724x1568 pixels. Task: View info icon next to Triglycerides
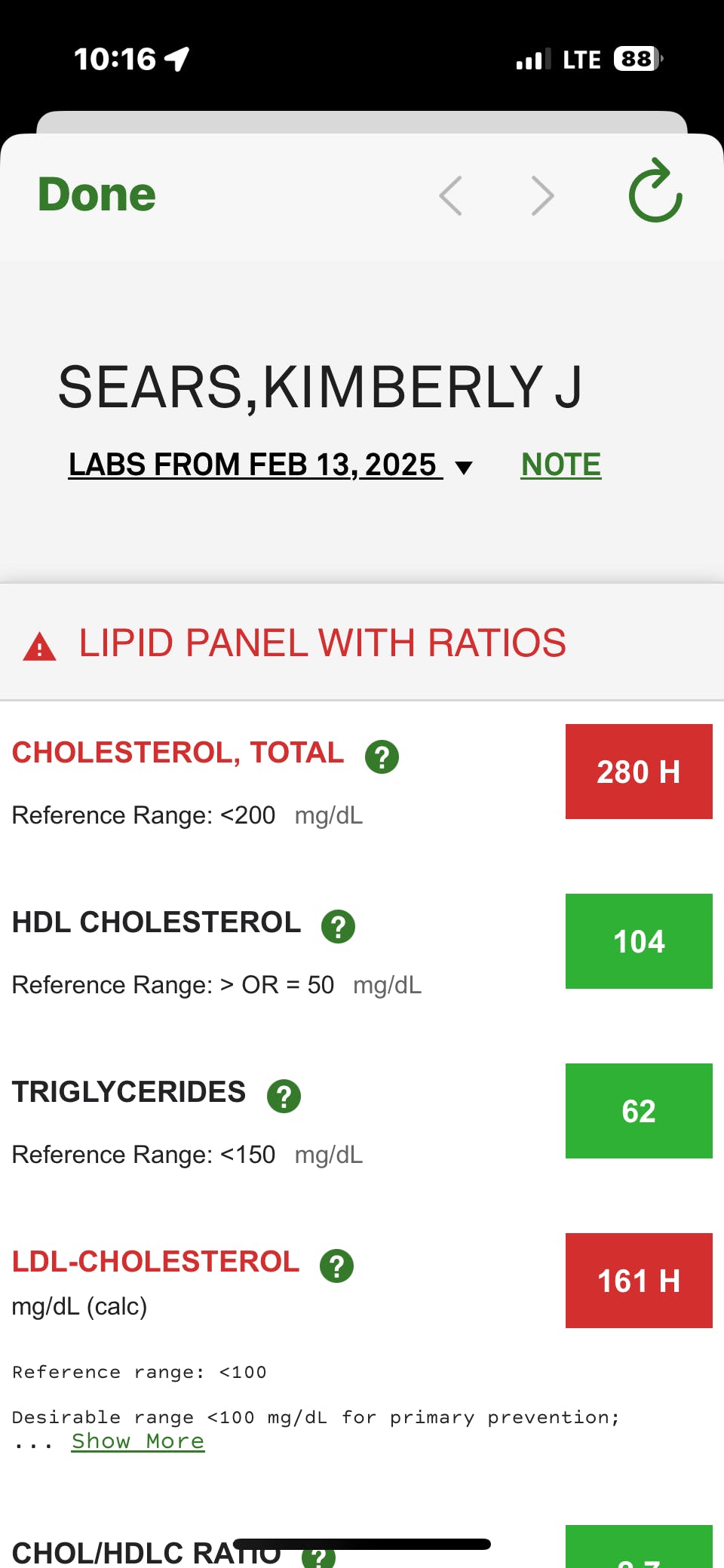(284, 1096)
